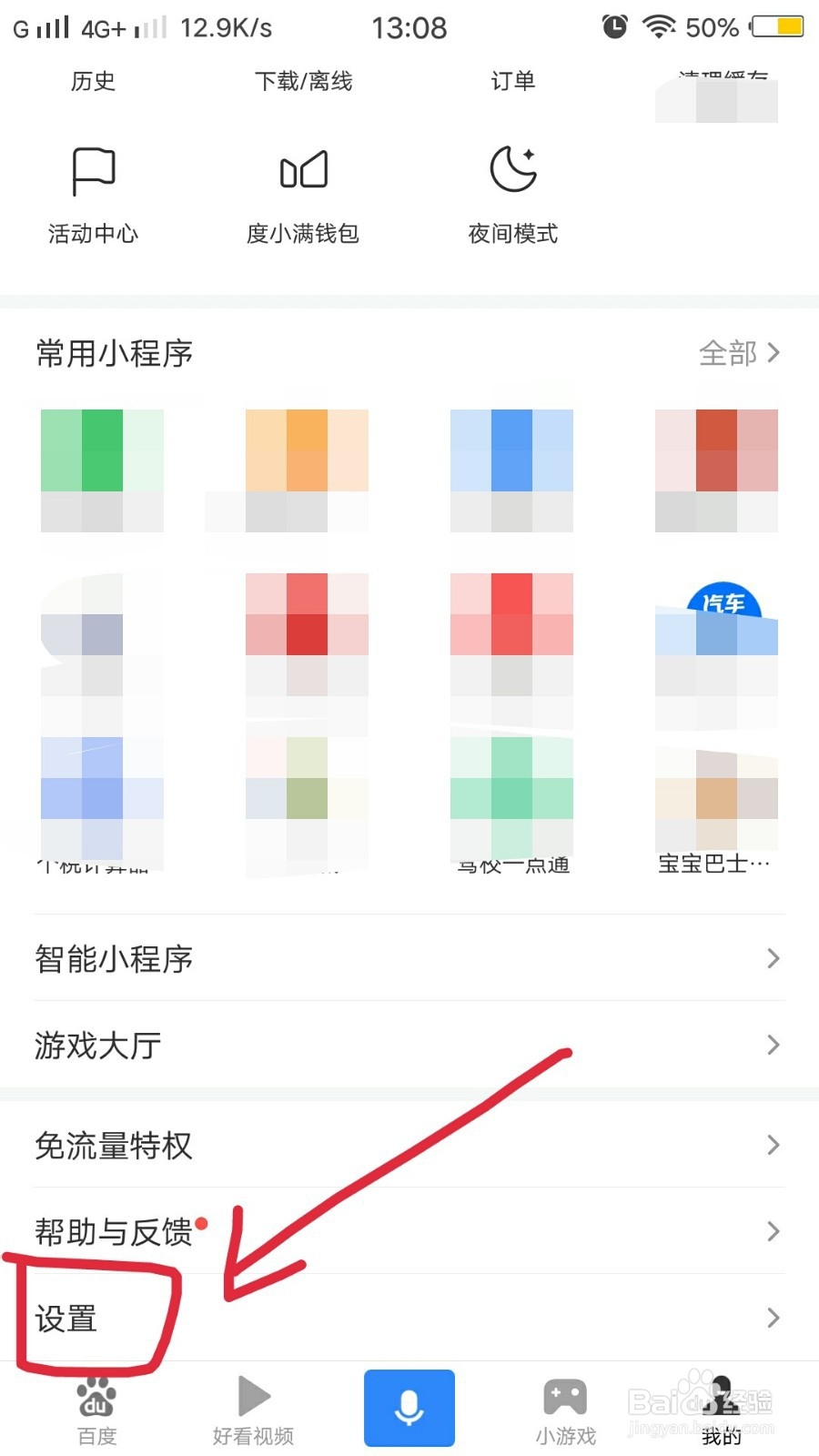The image size is (819, 1456).
Task: Expand 游戏大厅 game hall
Action: pos(409,1045)
